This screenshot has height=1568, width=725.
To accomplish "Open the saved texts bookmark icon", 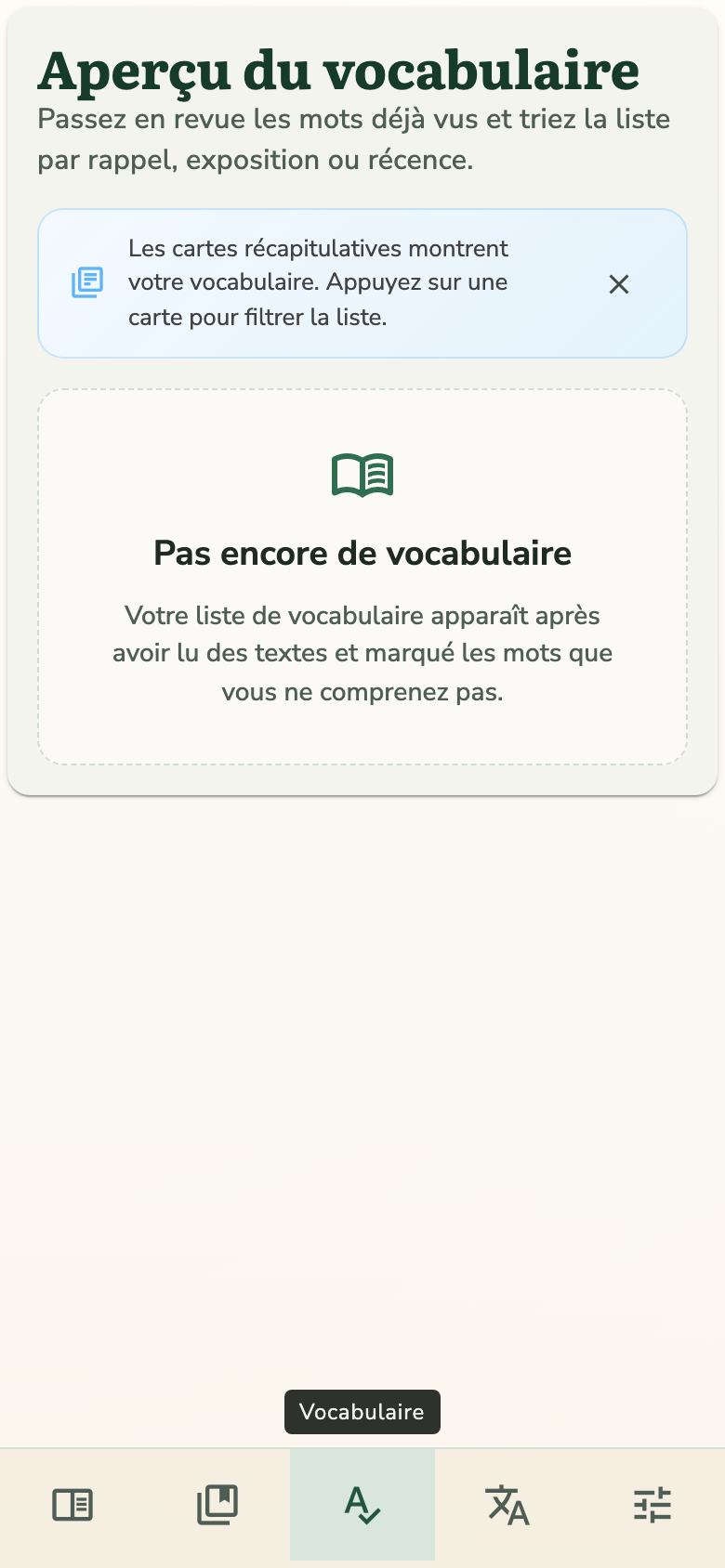I will [x=217, y=1505].
